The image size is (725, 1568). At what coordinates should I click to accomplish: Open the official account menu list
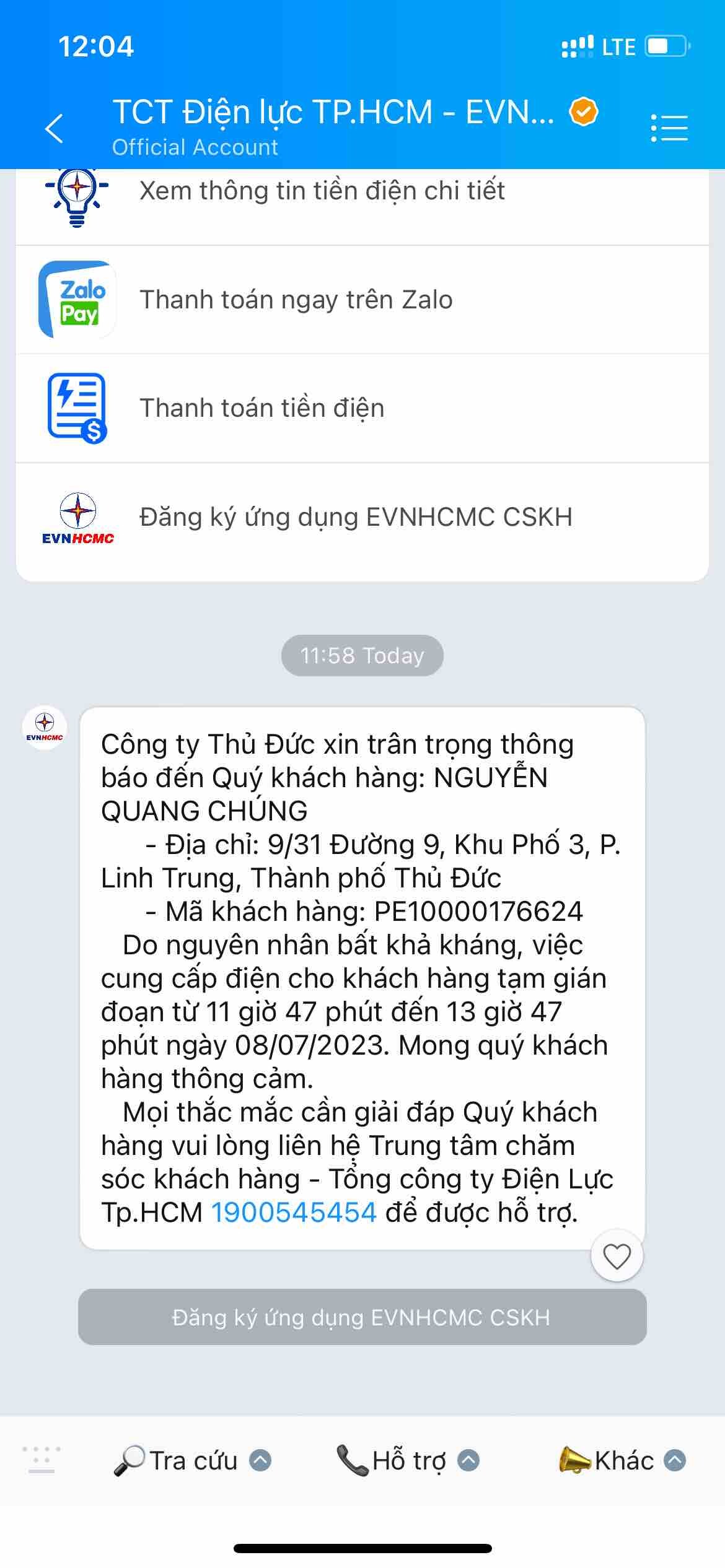click(x=669, y=129)
